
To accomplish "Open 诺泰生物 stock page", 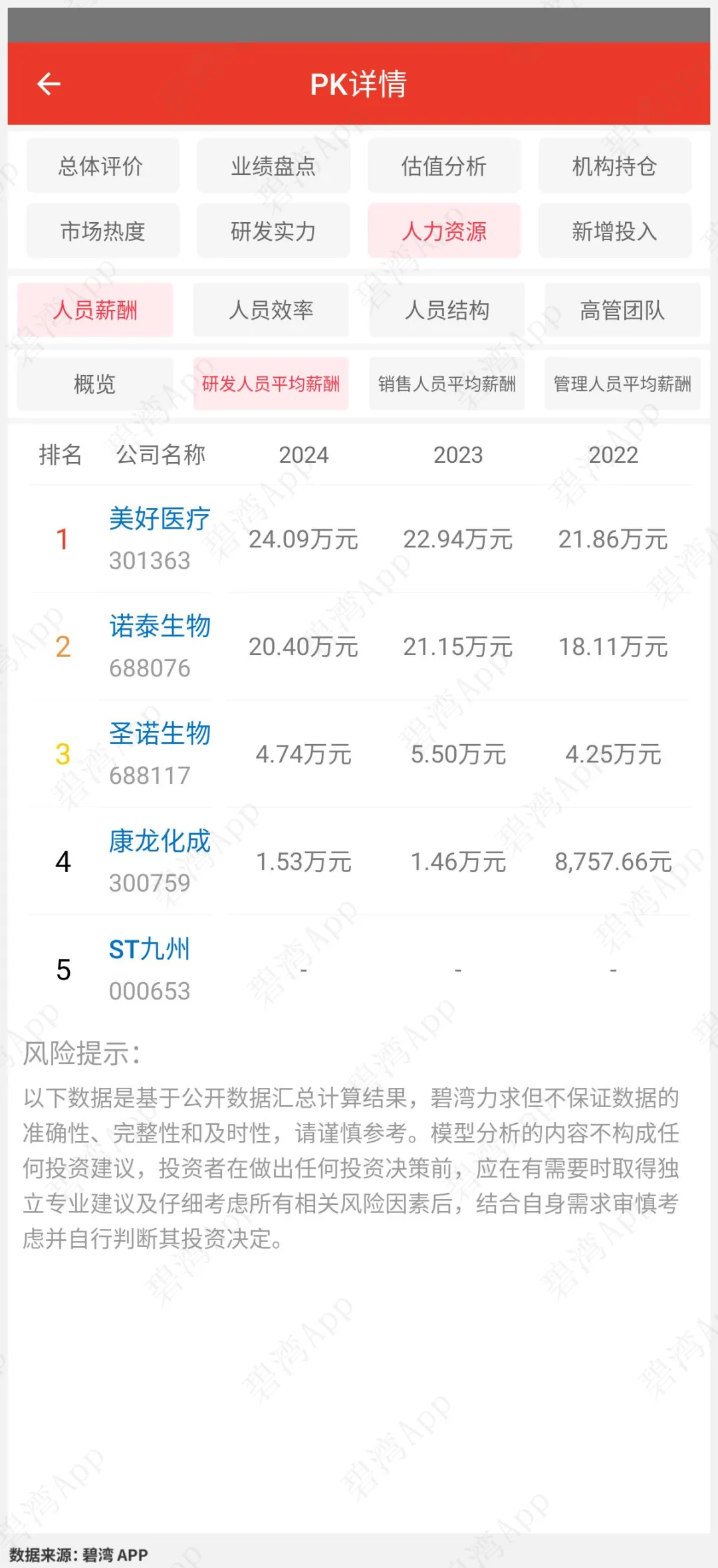I will (x=160, y=627).
